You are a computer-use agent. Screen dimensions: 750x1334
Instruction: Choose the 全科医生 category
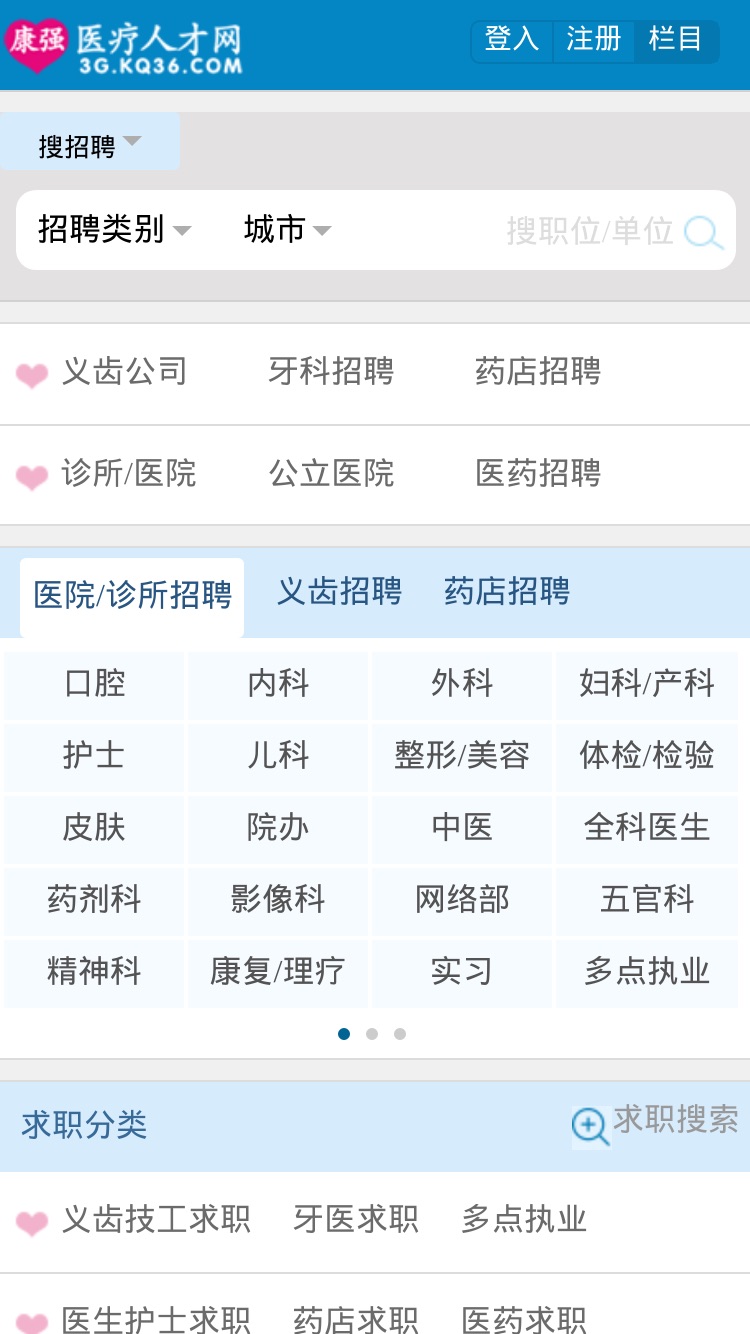pos(647,827)
